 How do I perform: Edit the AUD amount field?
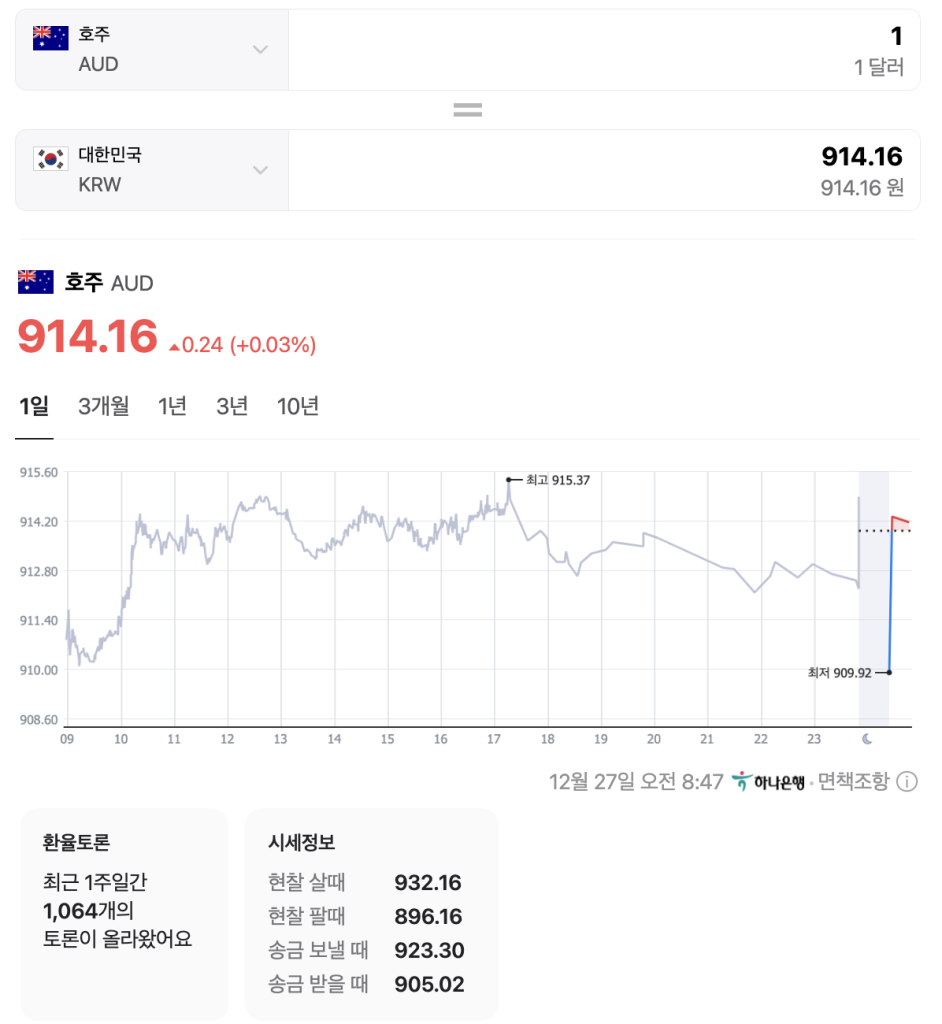click(604, 50)
